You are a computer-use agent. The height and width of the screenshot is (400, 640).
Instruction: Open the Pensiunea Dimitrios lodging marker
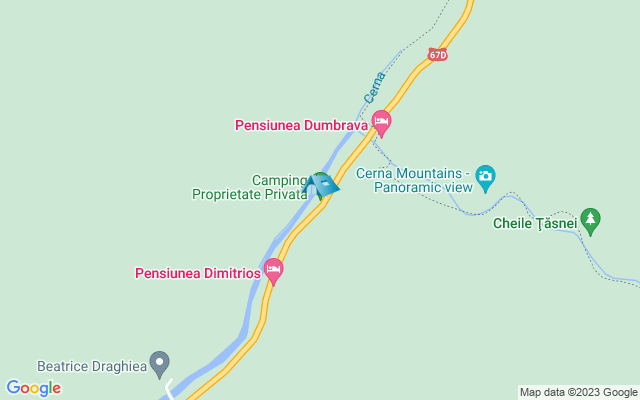[273, 270]
